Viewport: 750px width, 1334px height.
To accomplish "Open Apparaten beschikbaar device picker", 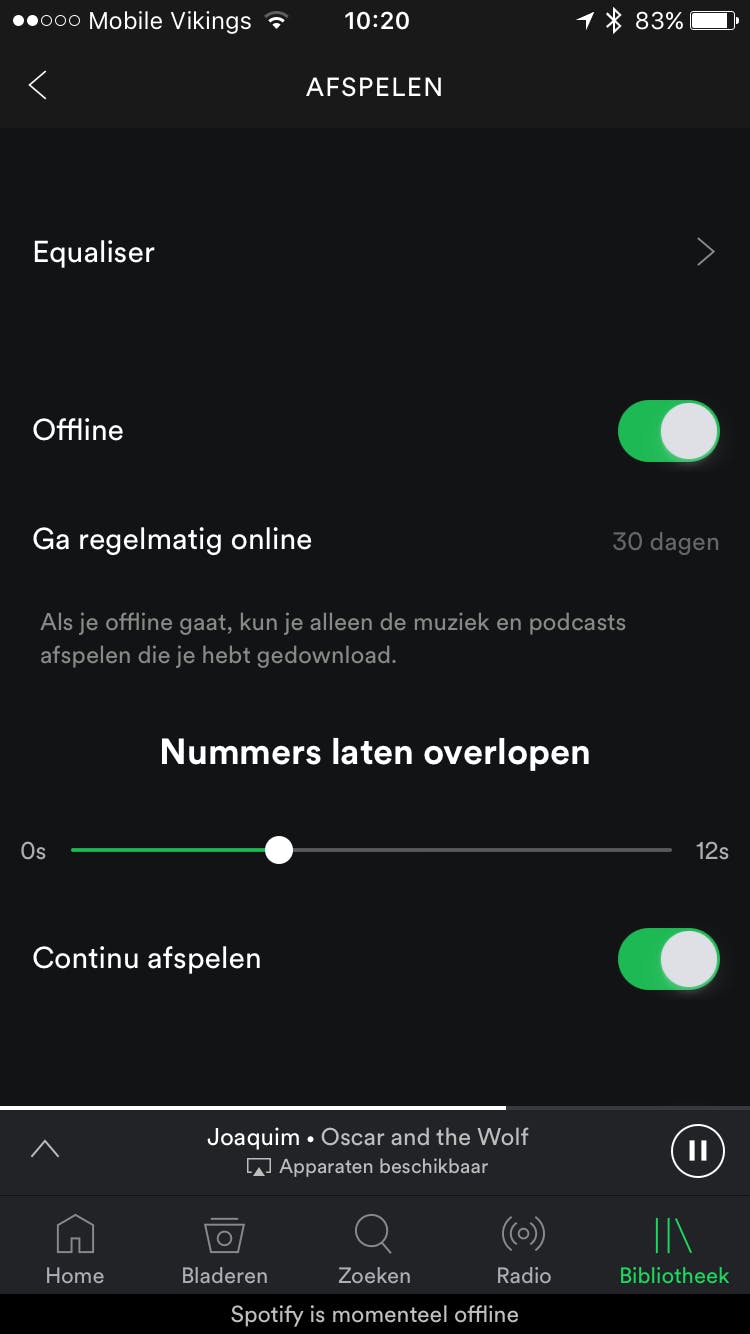I will pyautogui.click(x=368, y=1167).
